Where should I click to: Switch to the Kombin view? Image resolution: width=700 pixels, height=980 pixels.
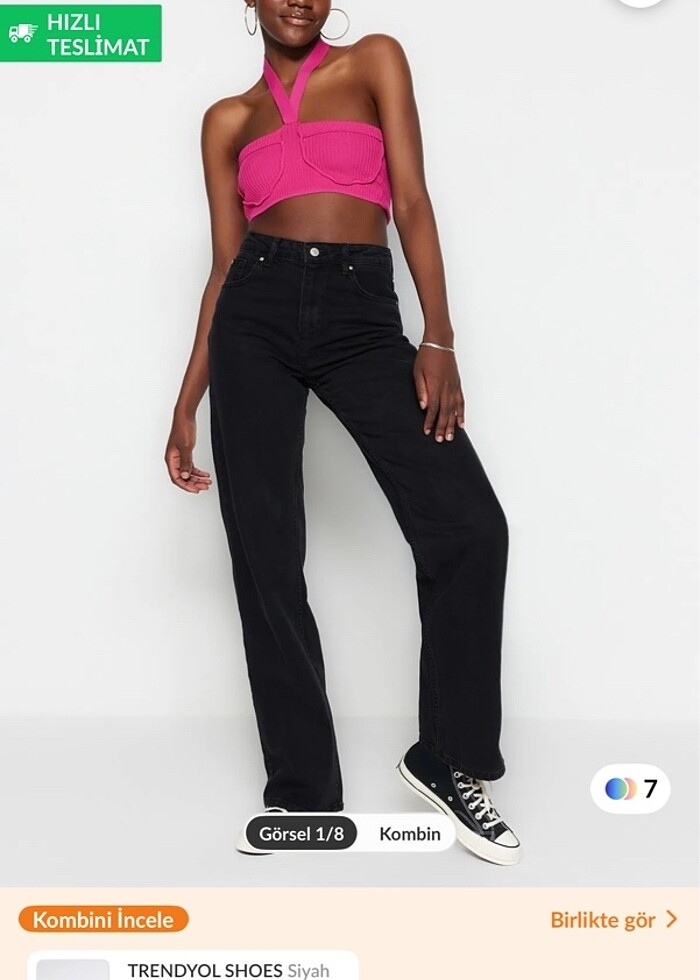point(409,834)
